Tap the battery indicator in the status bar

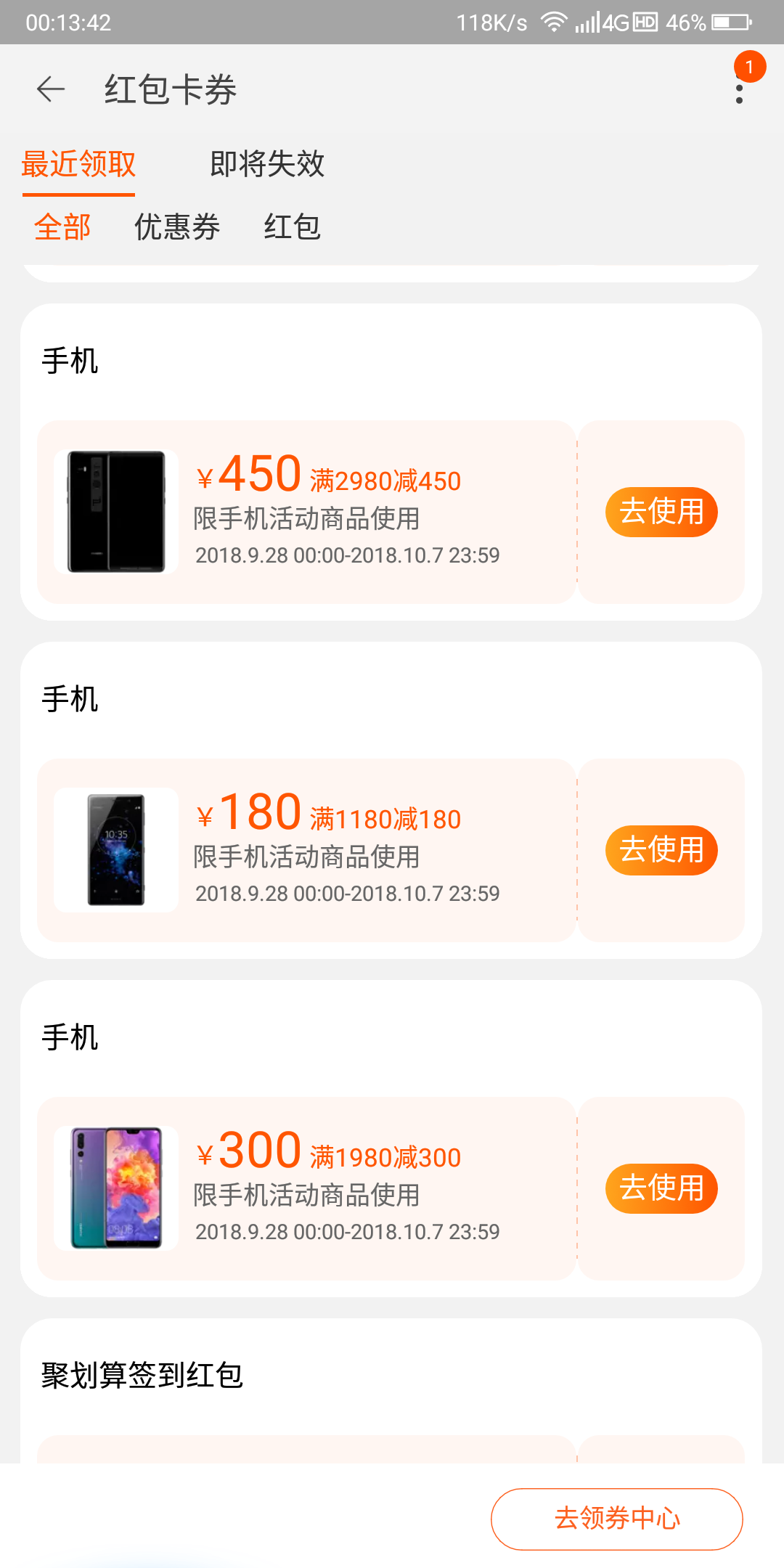(730, 23)
